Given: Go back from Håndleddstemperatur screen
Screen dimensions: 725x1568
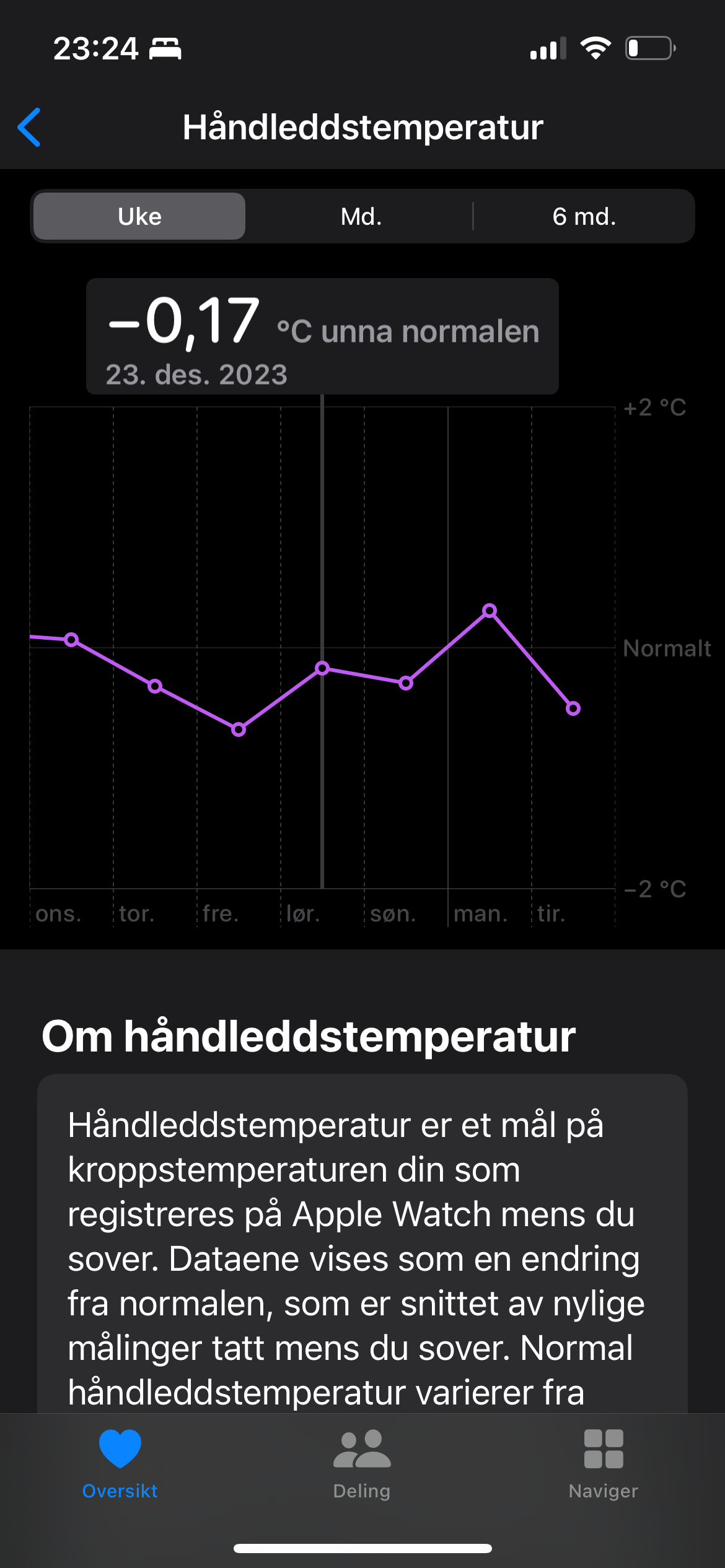Looking at the screenshot, I should click(x=29, y=127).
